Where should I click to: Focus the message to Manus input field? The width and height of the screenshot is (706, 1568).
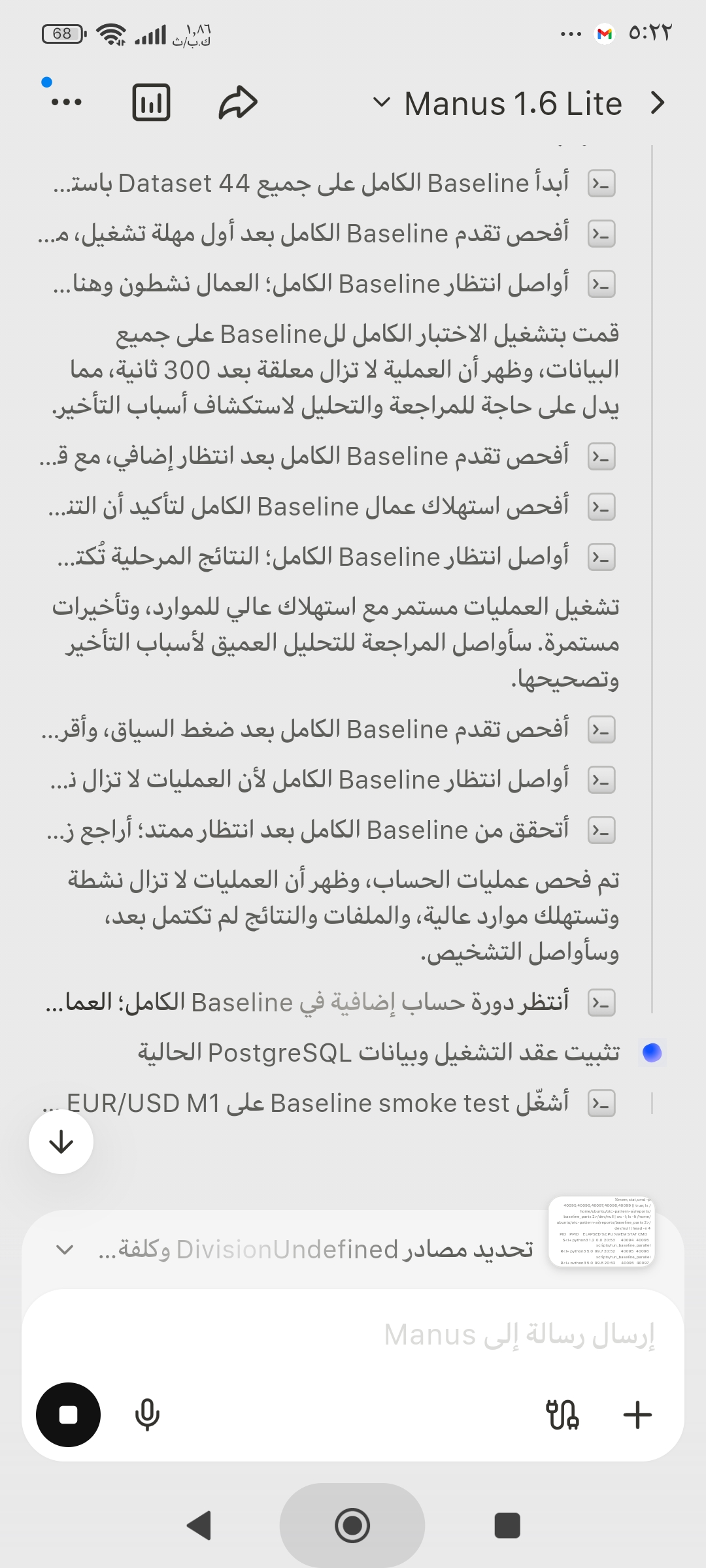point(353,1335)
